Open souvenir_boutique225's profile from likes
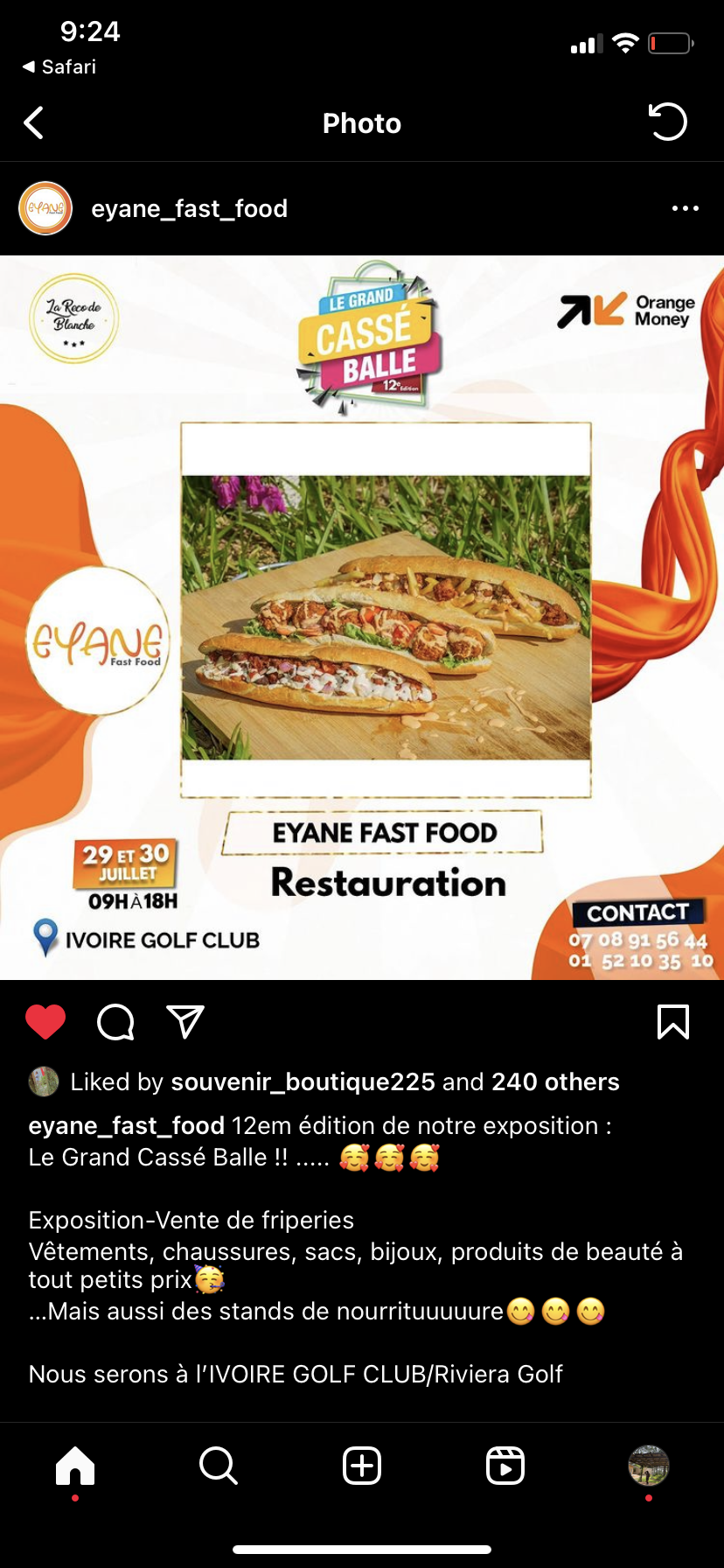The image size is (724, 1568). pyautogui.click(x=303, y=1082)
